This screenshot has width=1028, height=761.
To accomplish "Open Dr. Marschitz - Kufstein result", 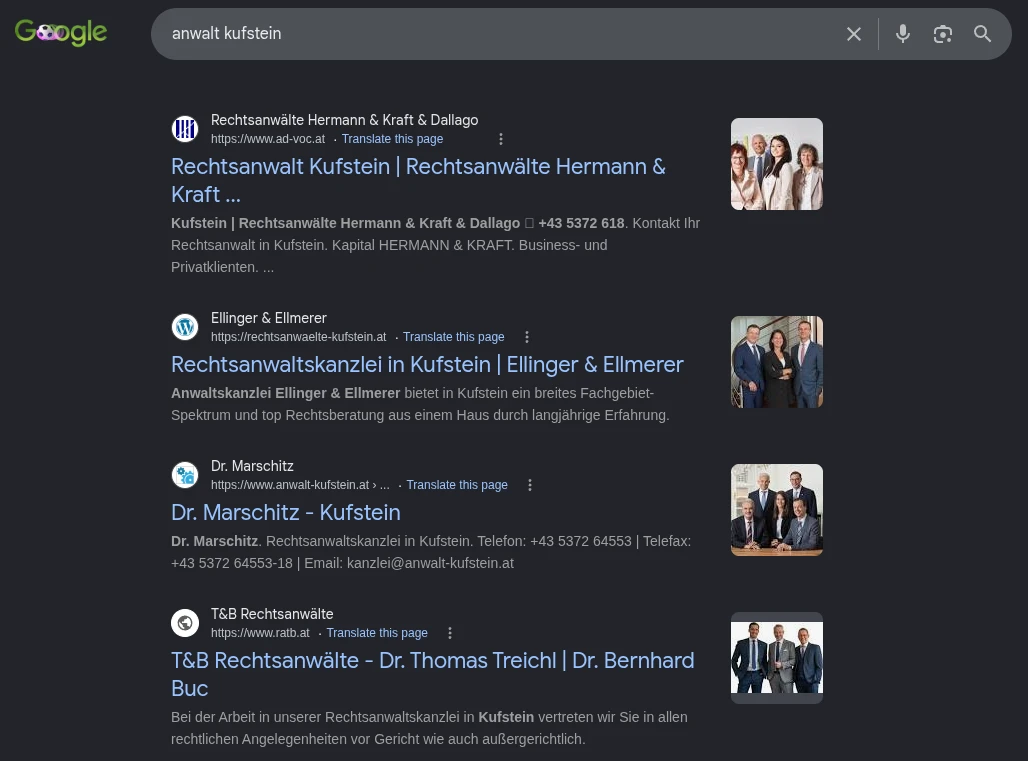I will coord(286,513).
